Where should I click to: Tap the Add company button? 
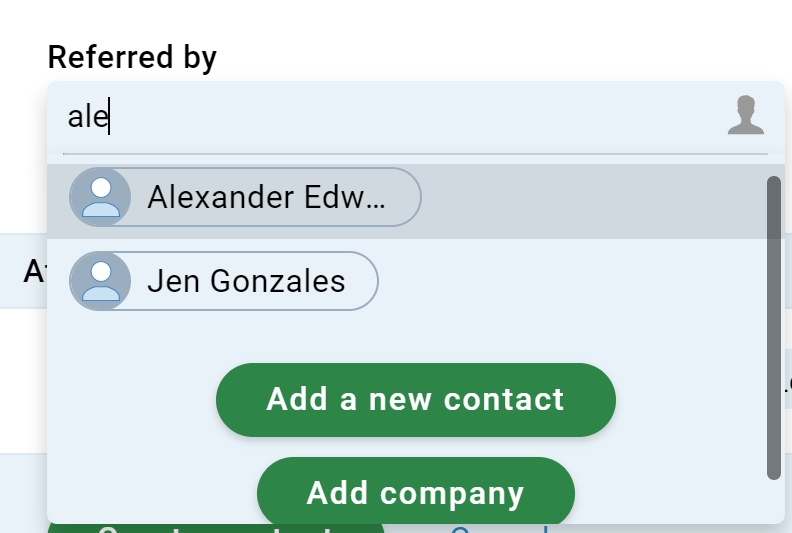[415, 492]
